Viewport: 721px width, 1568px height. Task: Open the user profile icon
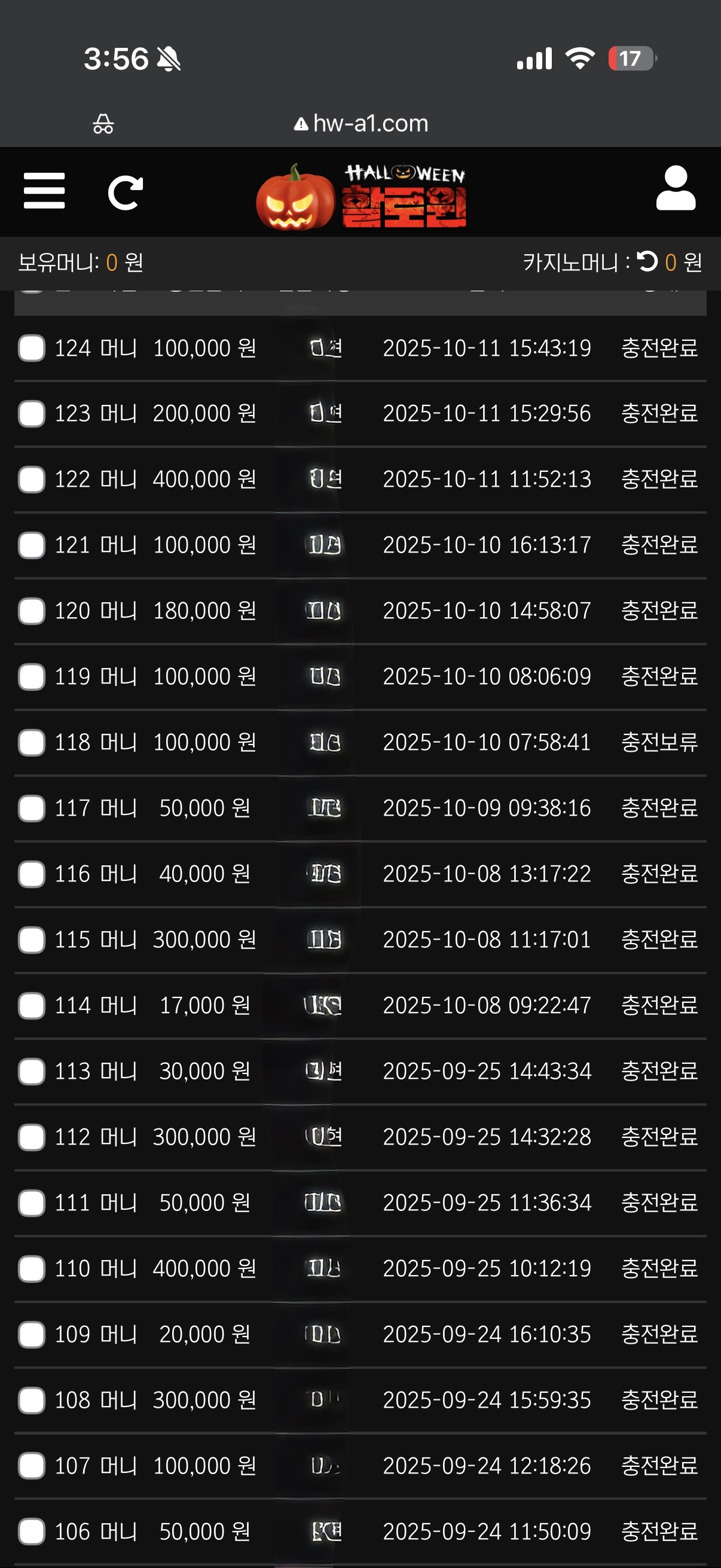(x=676, y=189)
